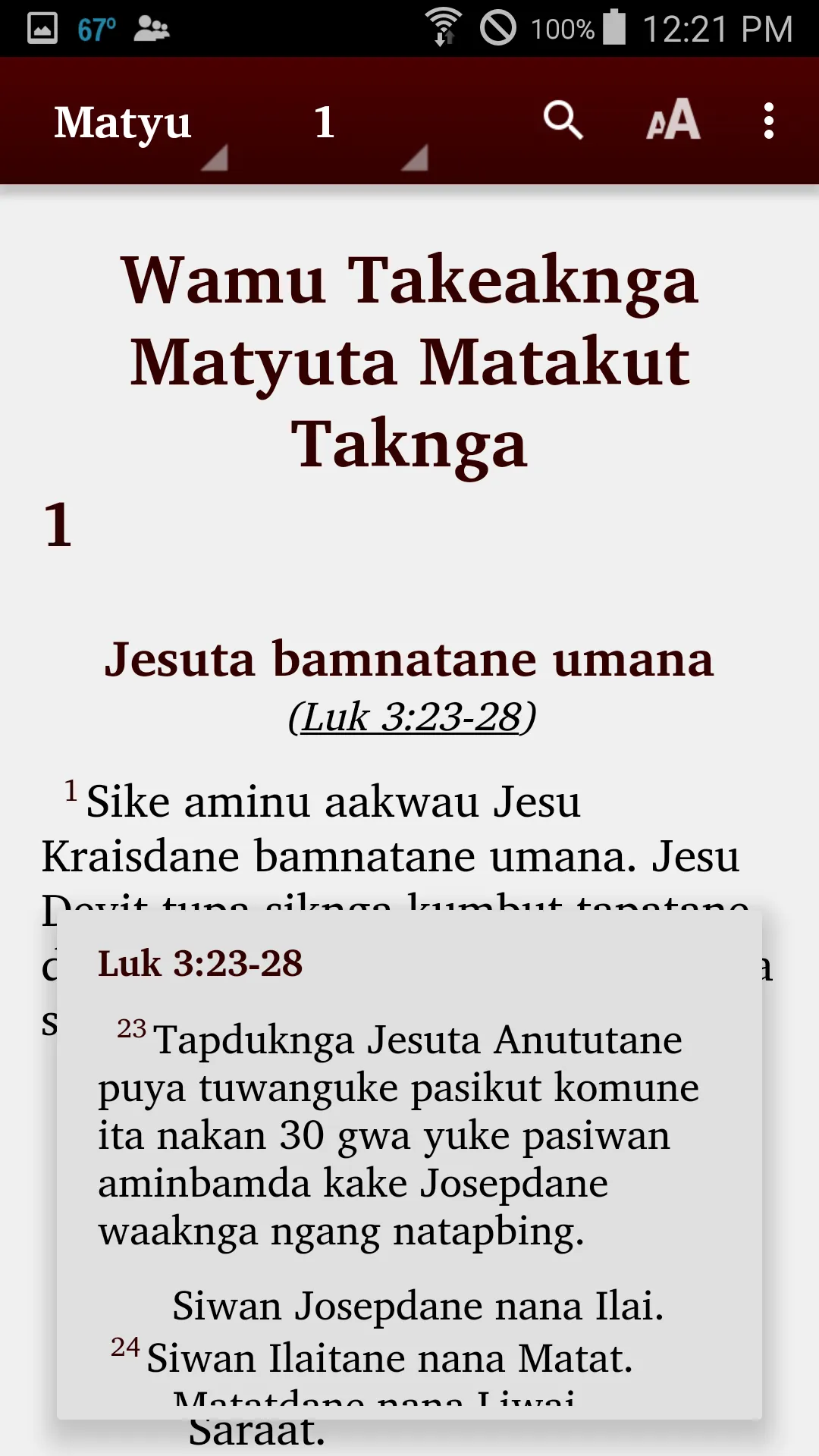Open the overflow menu
This screenshot has height=1456, width=819.
click(x=769, y=121)
